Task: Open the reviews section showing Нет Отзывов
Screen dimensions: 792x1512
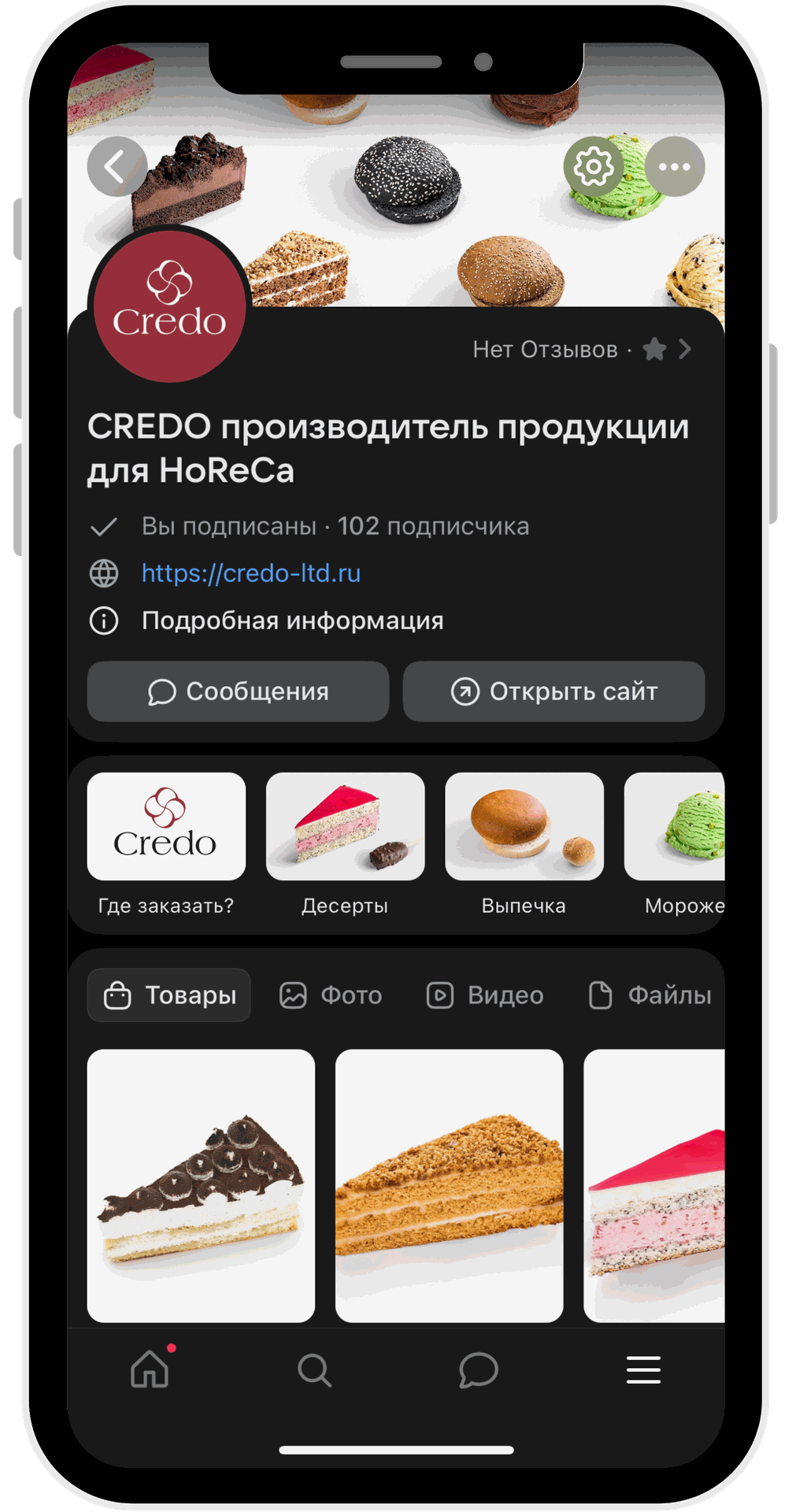Action: [x=581, y=349]
